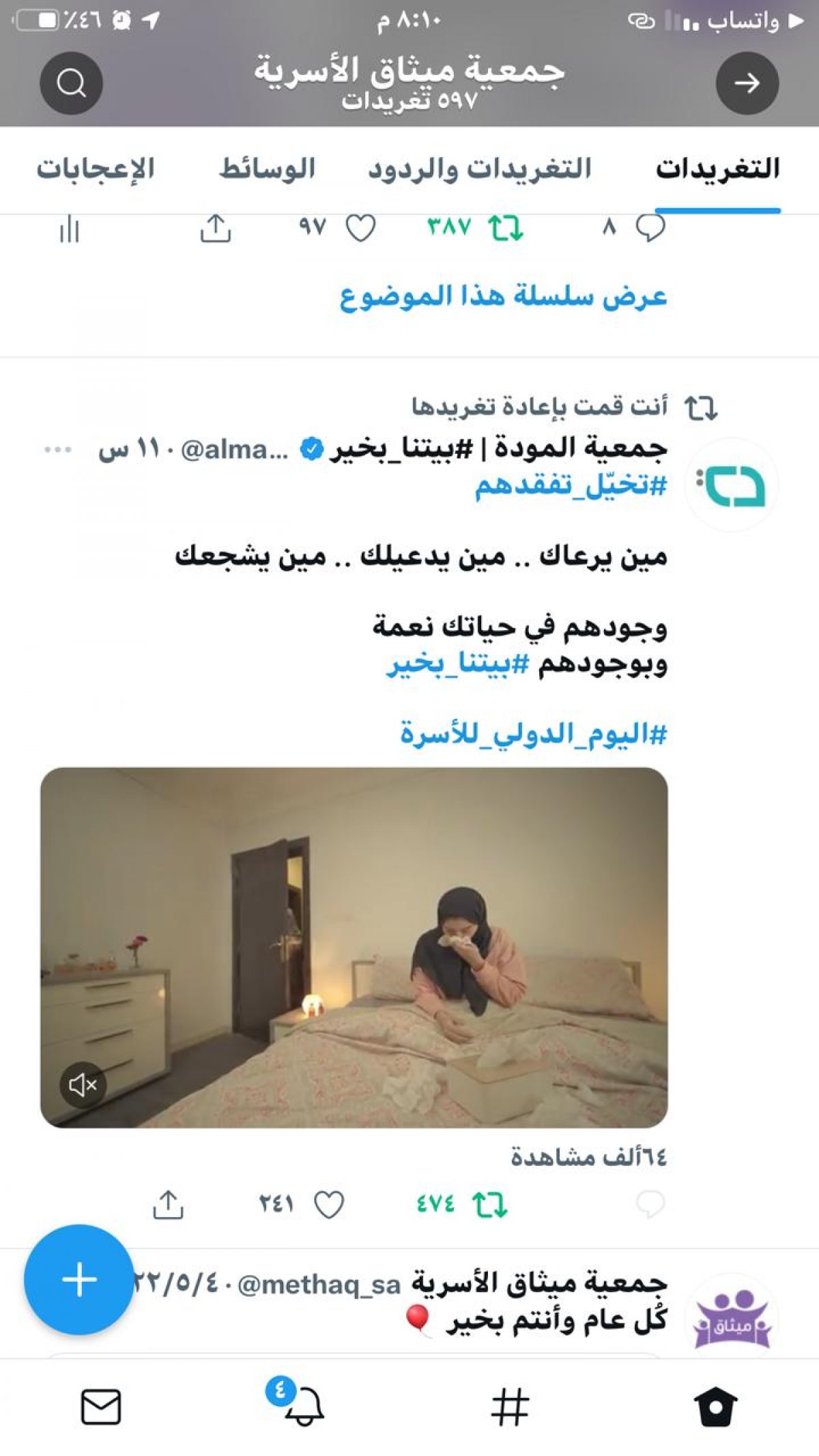819x1456 pixels.
Task: Go back using the header arrow
Action: coord(747,83)
